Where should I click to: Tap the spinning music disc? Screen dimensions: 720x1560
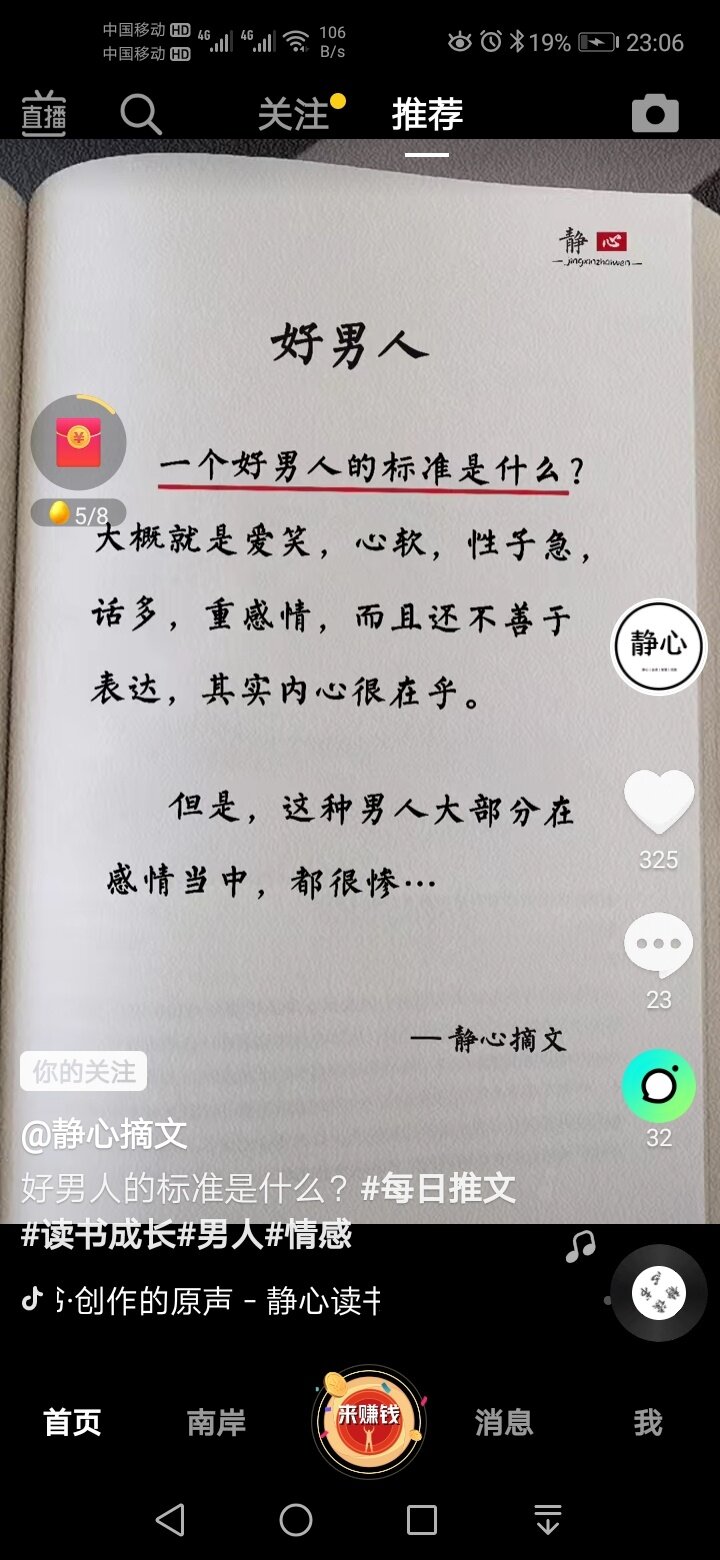click(658, 1294)
